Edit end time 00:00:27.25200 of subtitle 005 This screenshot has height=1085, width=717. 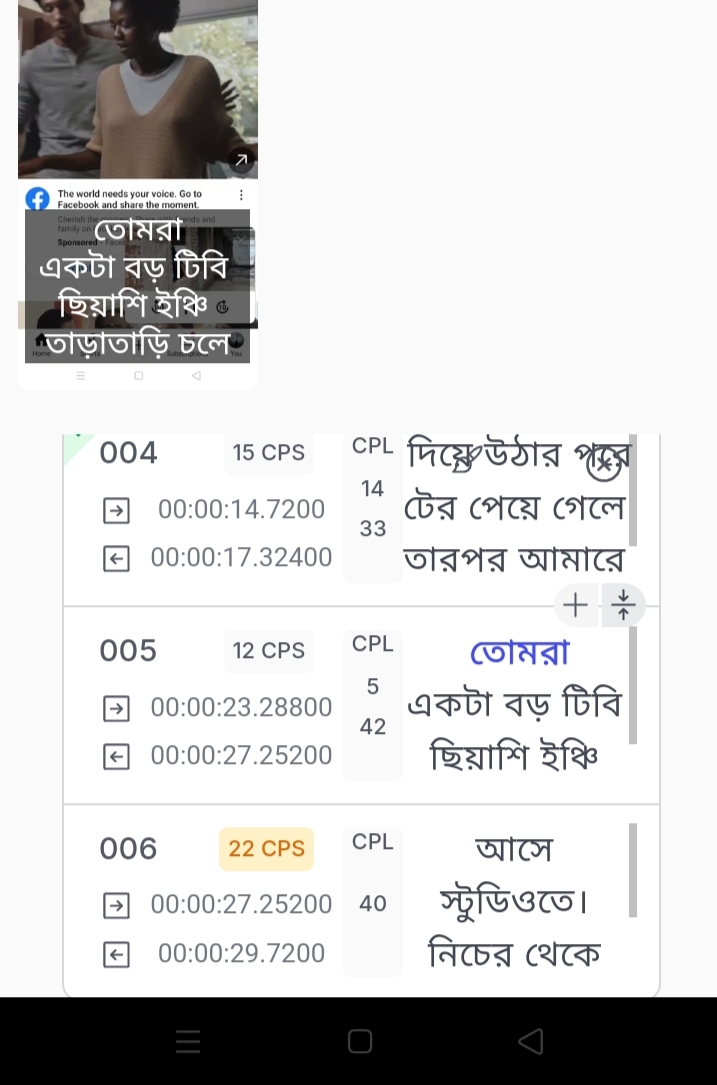(241, 755)
